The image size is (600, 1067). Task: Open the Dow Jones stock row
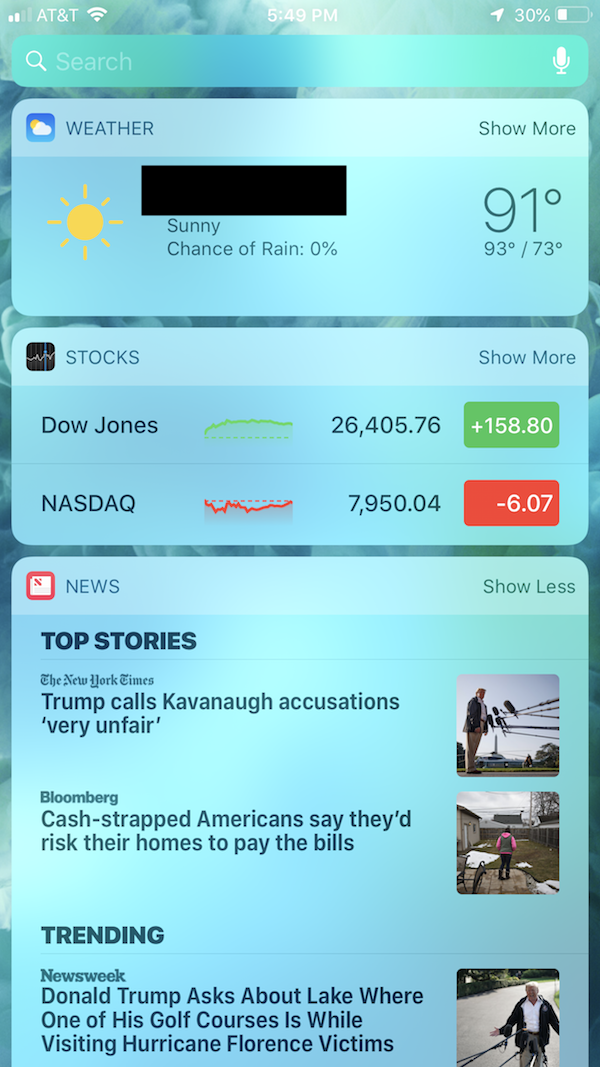tap(240, 425)
